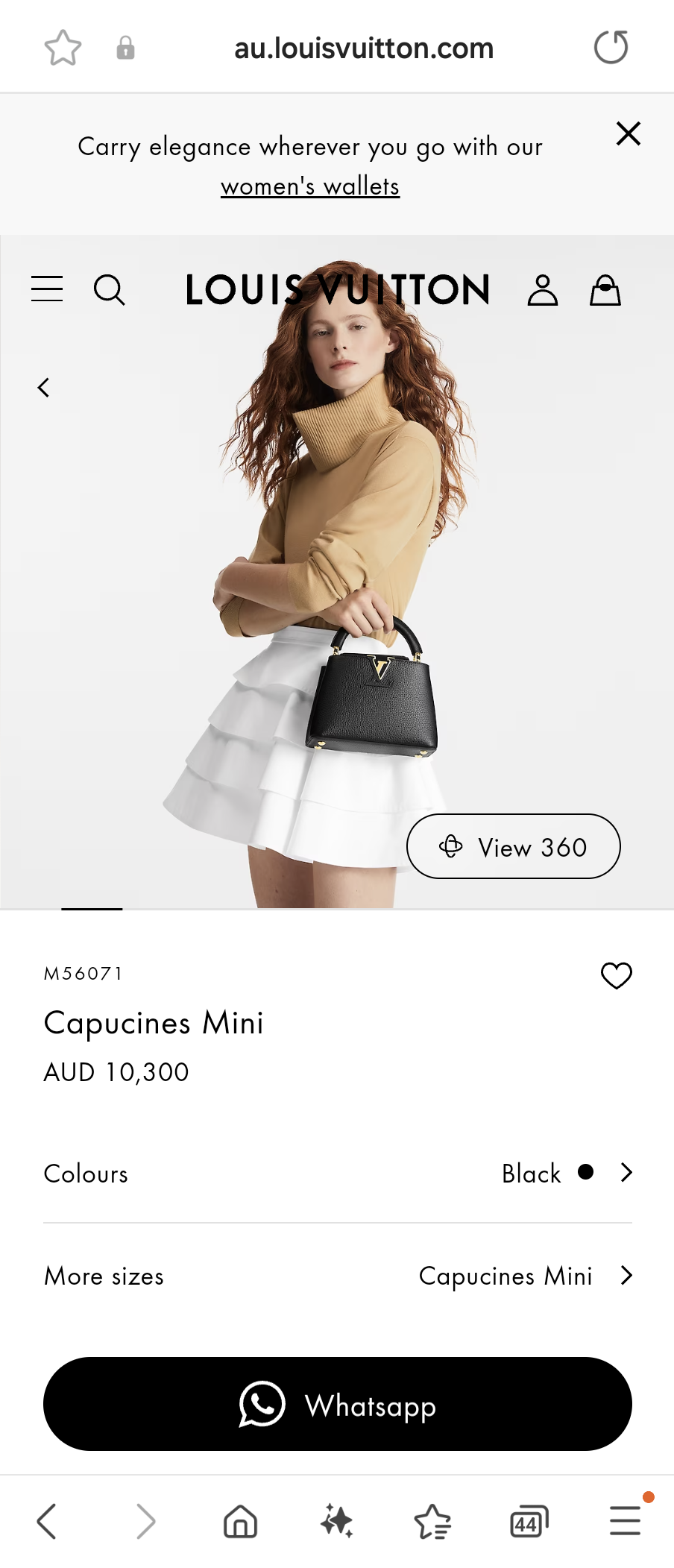Toggle the bookmark star in bottom toolbar
This screenshot has height=1568, width=674.
pyautogui.click(x=432, y=1521)
